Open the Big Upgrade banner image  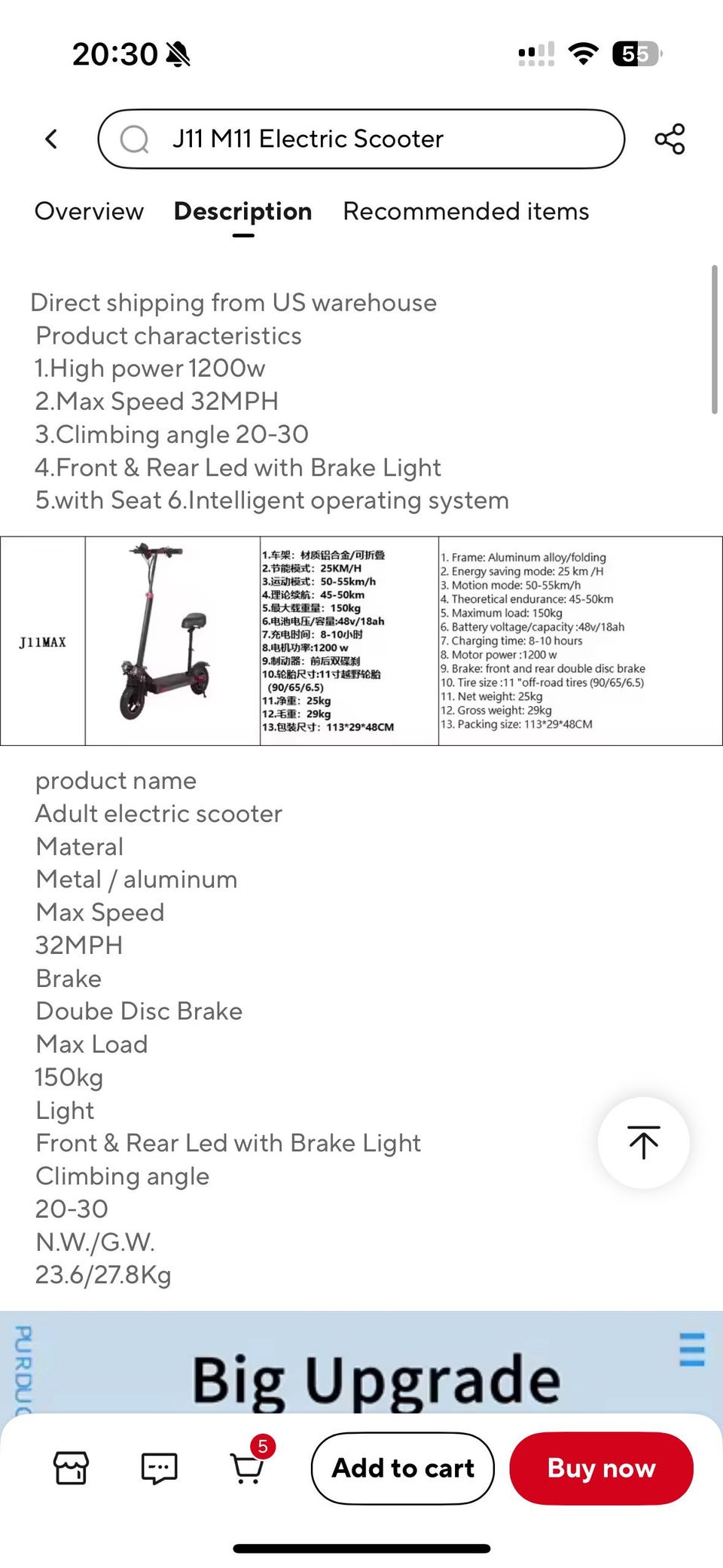pyautogui.click(x=361, y=1364)
